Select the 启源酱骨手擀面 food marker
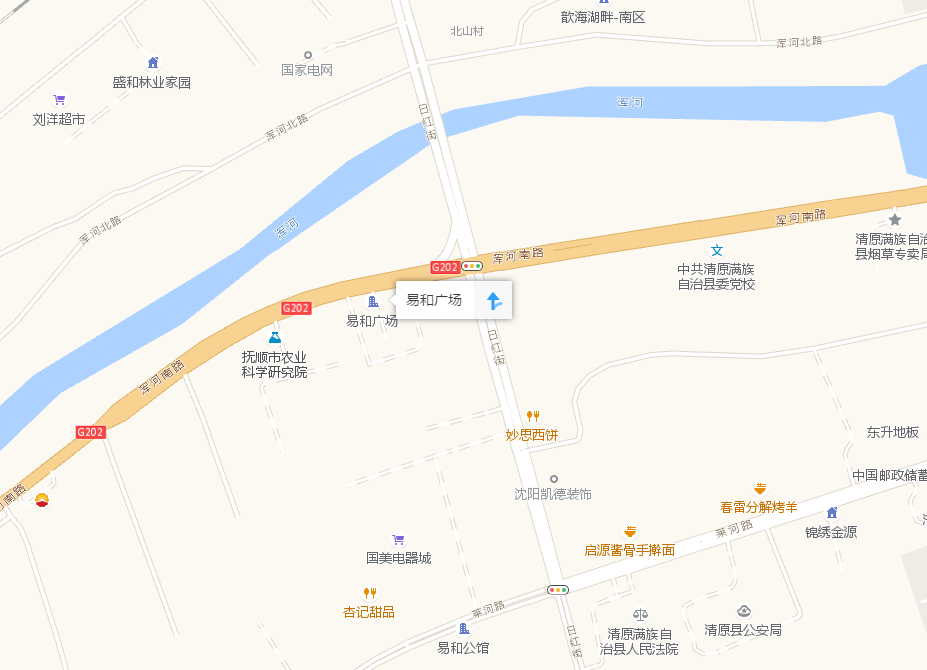This screenshot has width=927, height=670. click(630, 531)
